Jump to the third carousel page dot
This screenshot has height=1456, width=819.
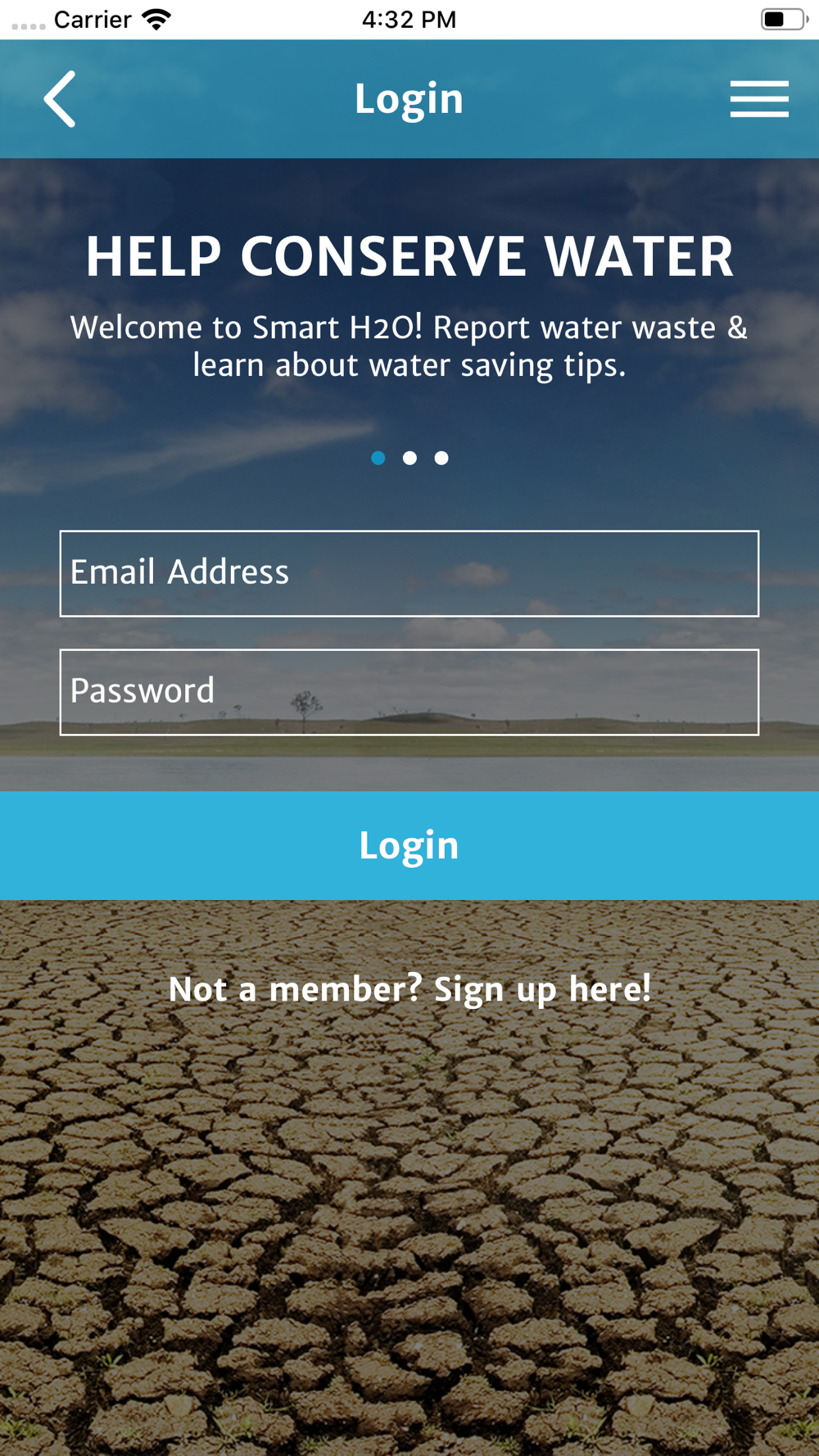point(441,458)
